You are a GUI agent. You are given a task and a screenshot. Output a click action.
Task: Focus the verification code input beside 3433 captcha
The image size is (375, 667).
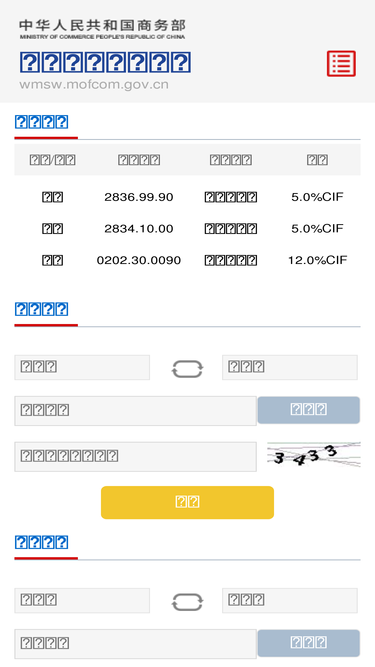pos(135,456)
